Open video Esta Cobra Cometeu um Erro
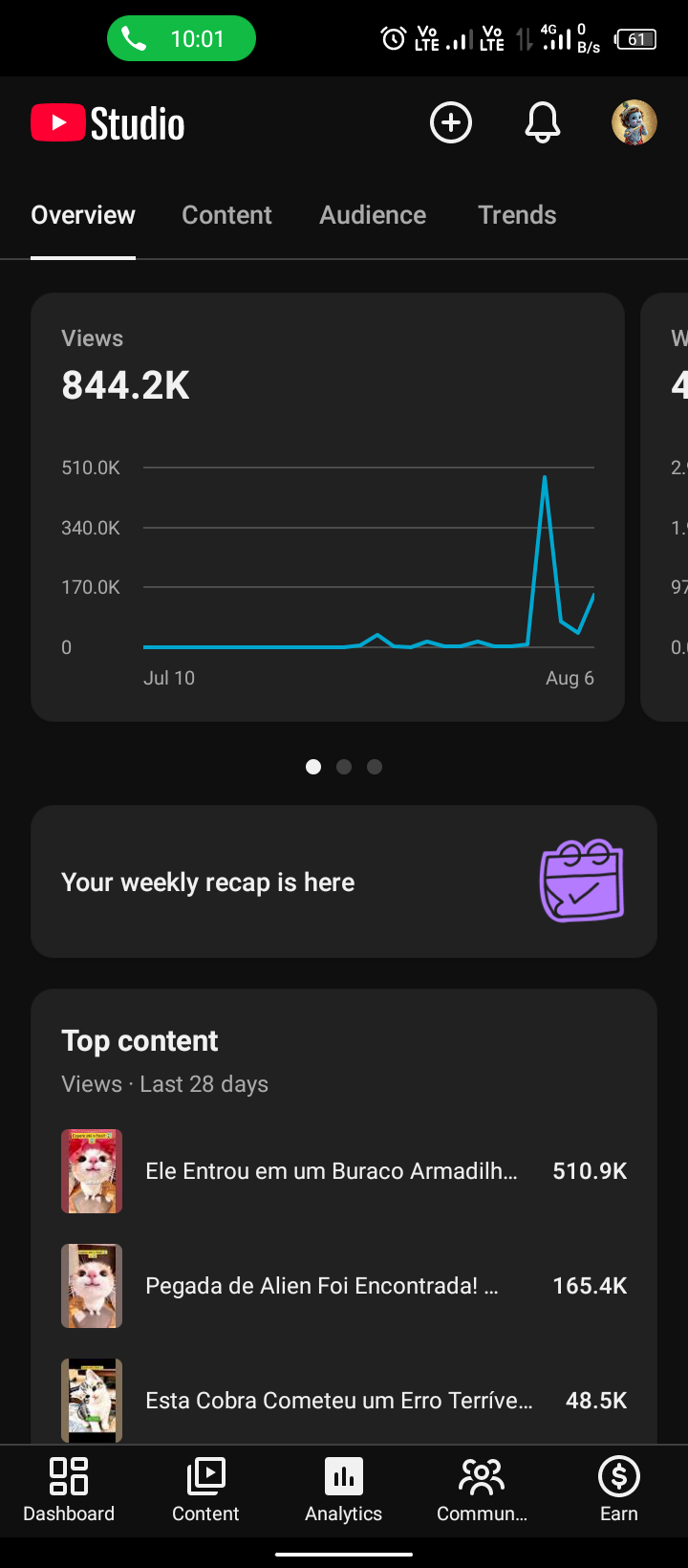Viewport: 688px width, 1568px height. [x=344, y=1401]
